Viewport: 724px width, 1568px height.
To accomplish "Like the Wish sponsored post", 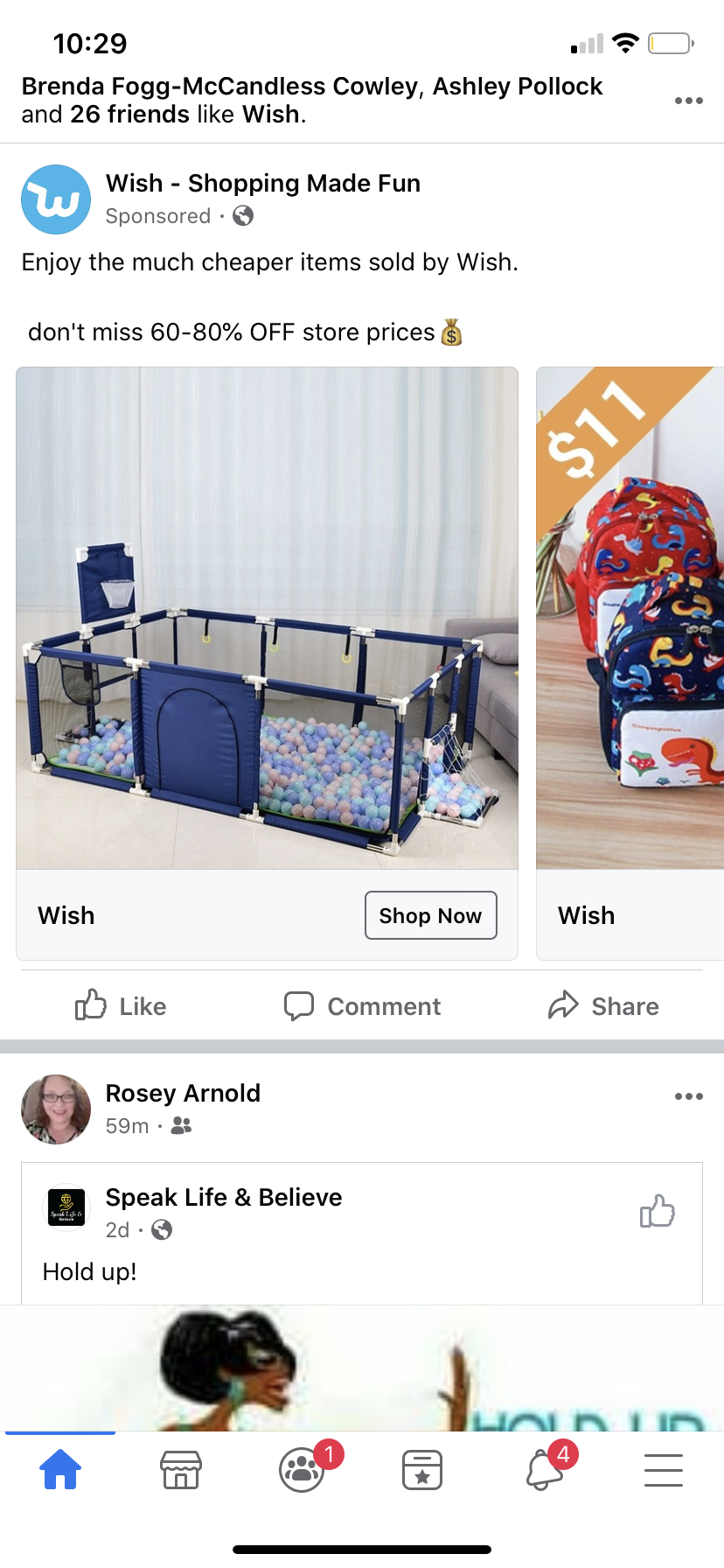I will (x=121, y=1005).
